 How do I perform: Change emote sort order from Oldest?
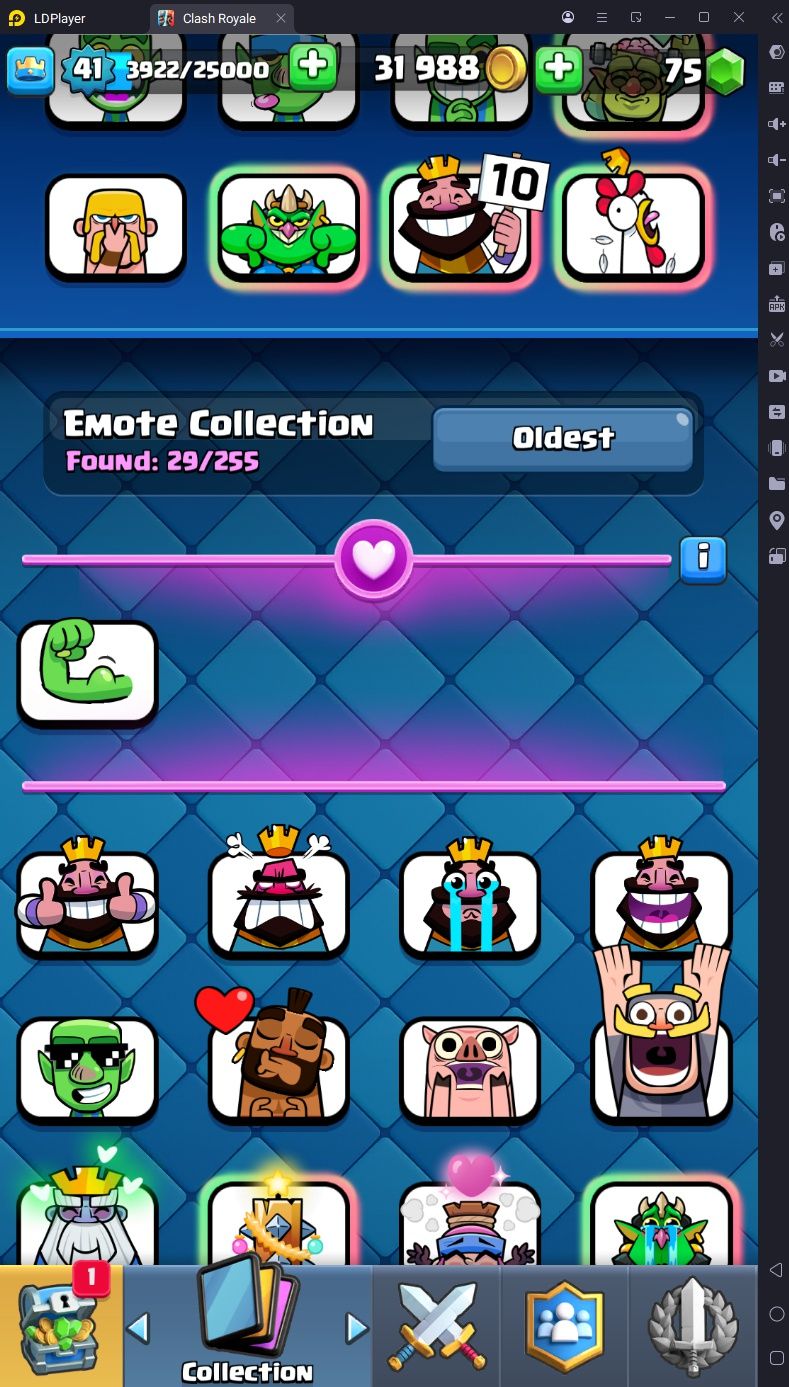pos(562,438)
